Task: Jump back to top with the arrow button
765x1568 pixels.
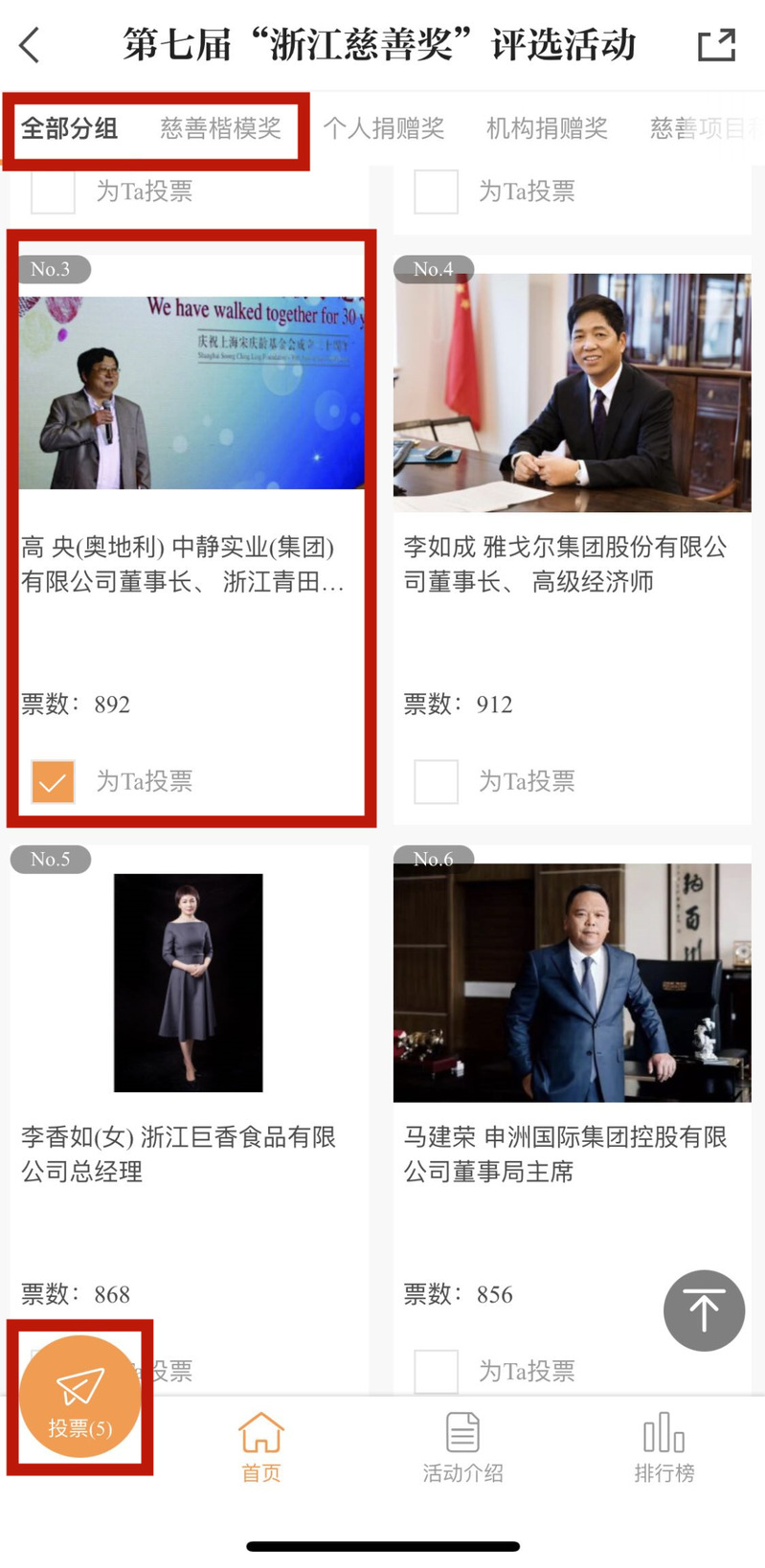Action: pos(704,1310)
